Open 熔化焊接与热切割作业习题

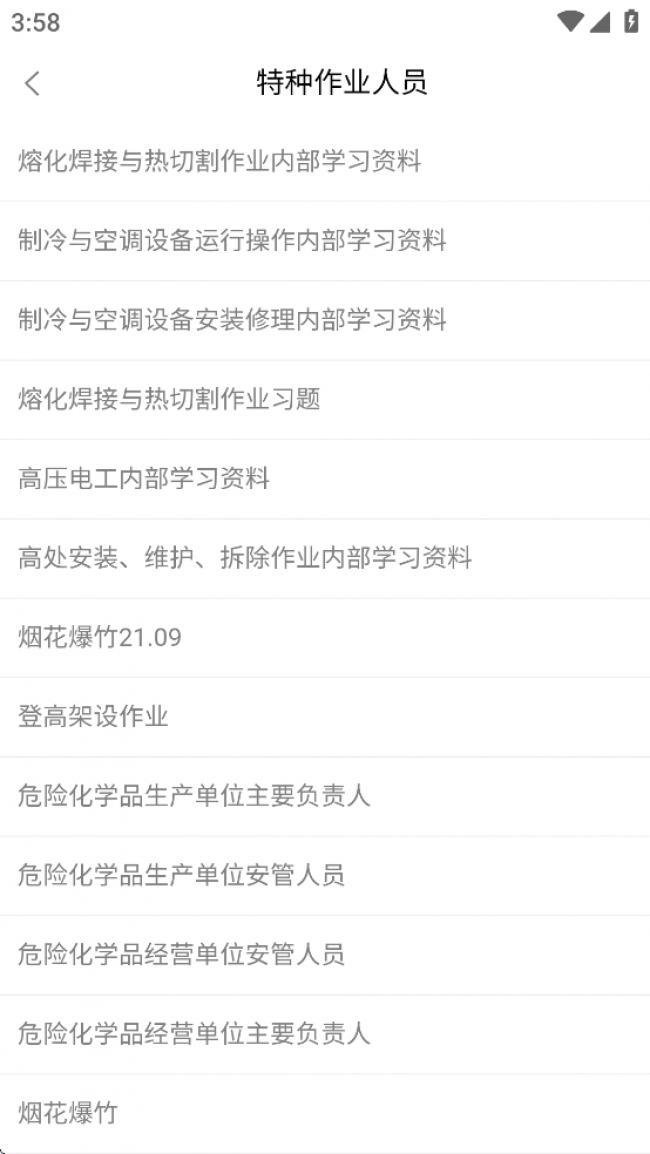click(325, 400)
